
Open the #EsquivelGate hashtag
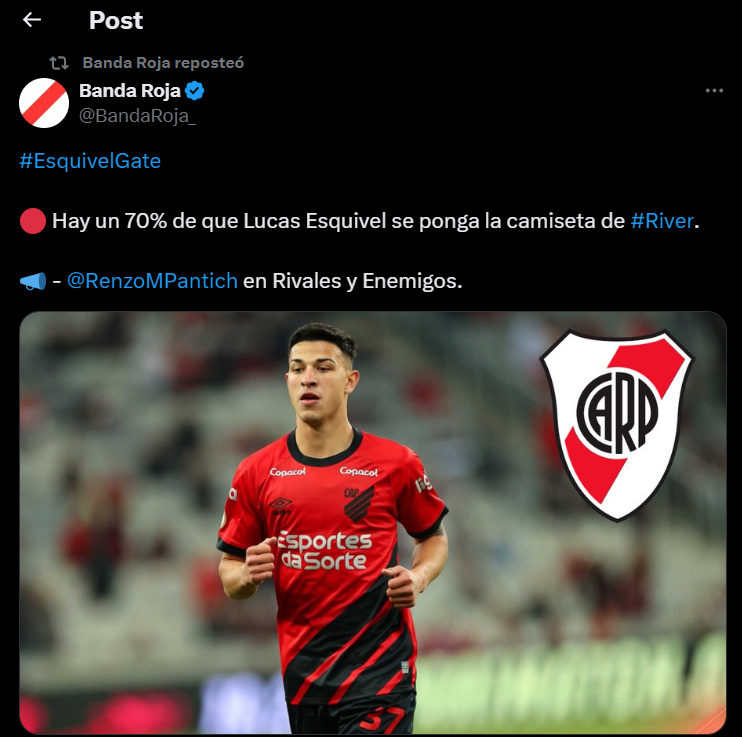[90, 160]
